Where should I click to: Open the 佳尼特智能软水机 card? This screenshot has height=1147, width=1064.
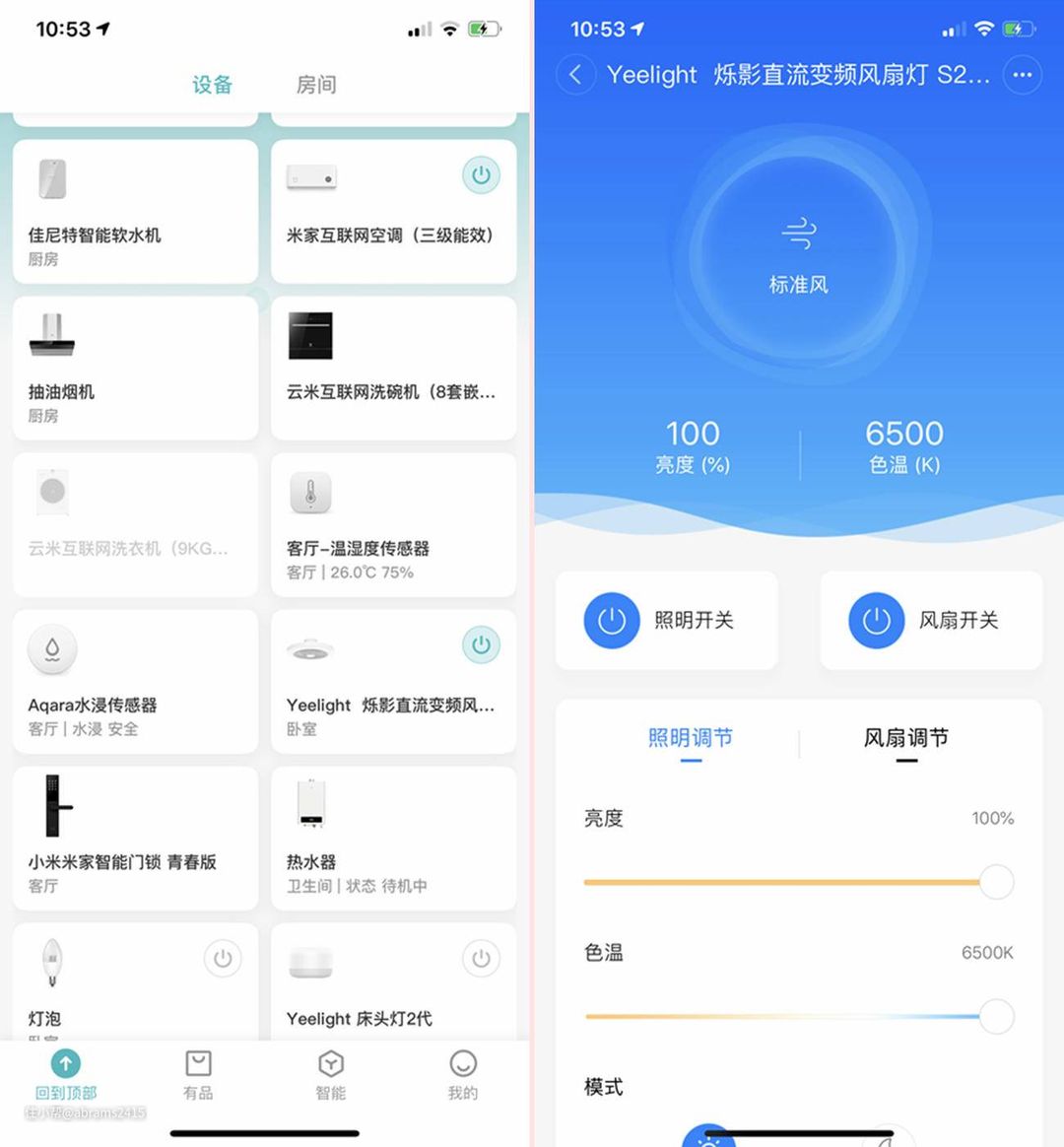(x=136, y=212)
